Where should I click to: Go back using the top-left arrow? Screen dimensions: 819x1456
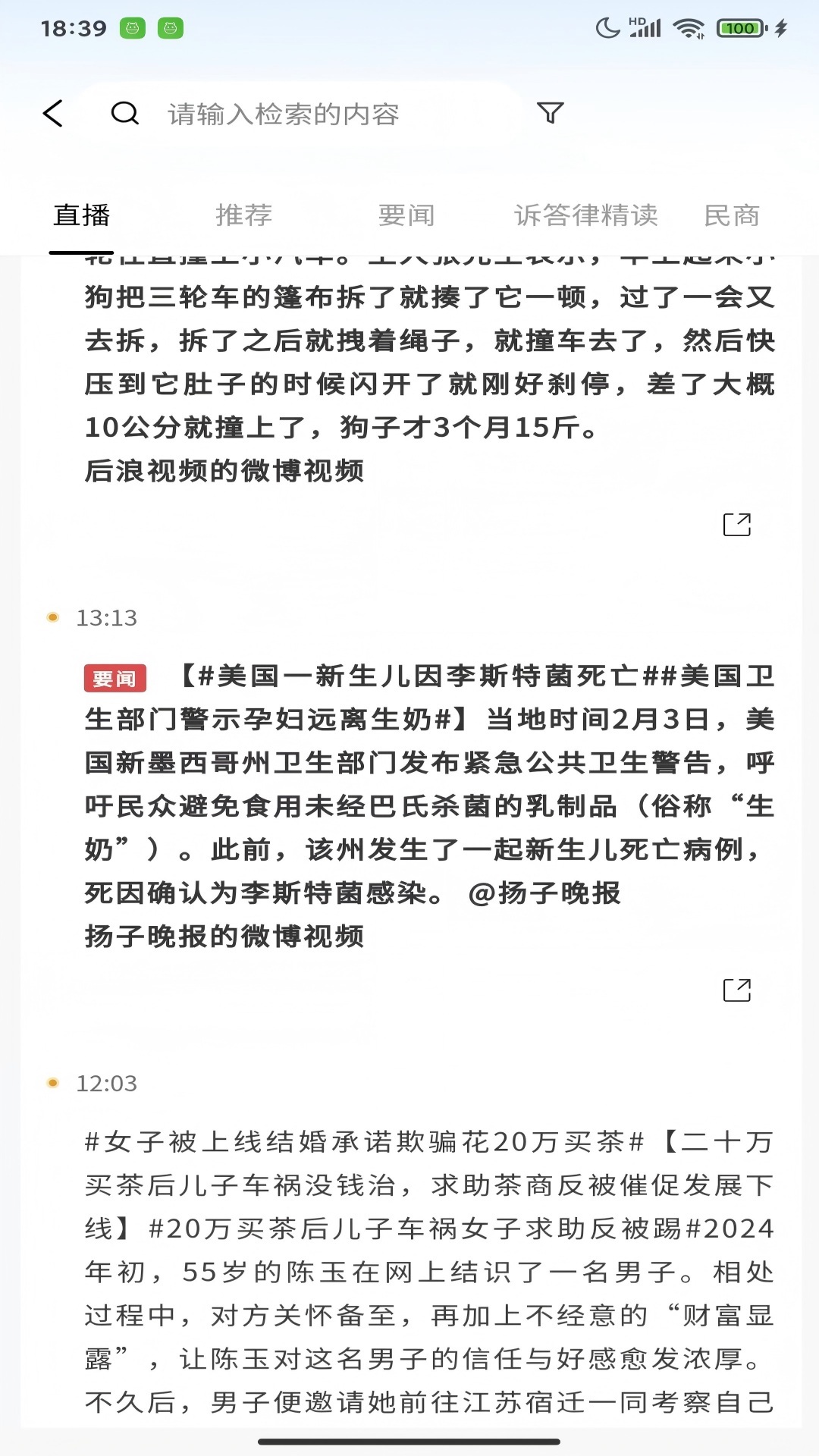coord(53,114)
